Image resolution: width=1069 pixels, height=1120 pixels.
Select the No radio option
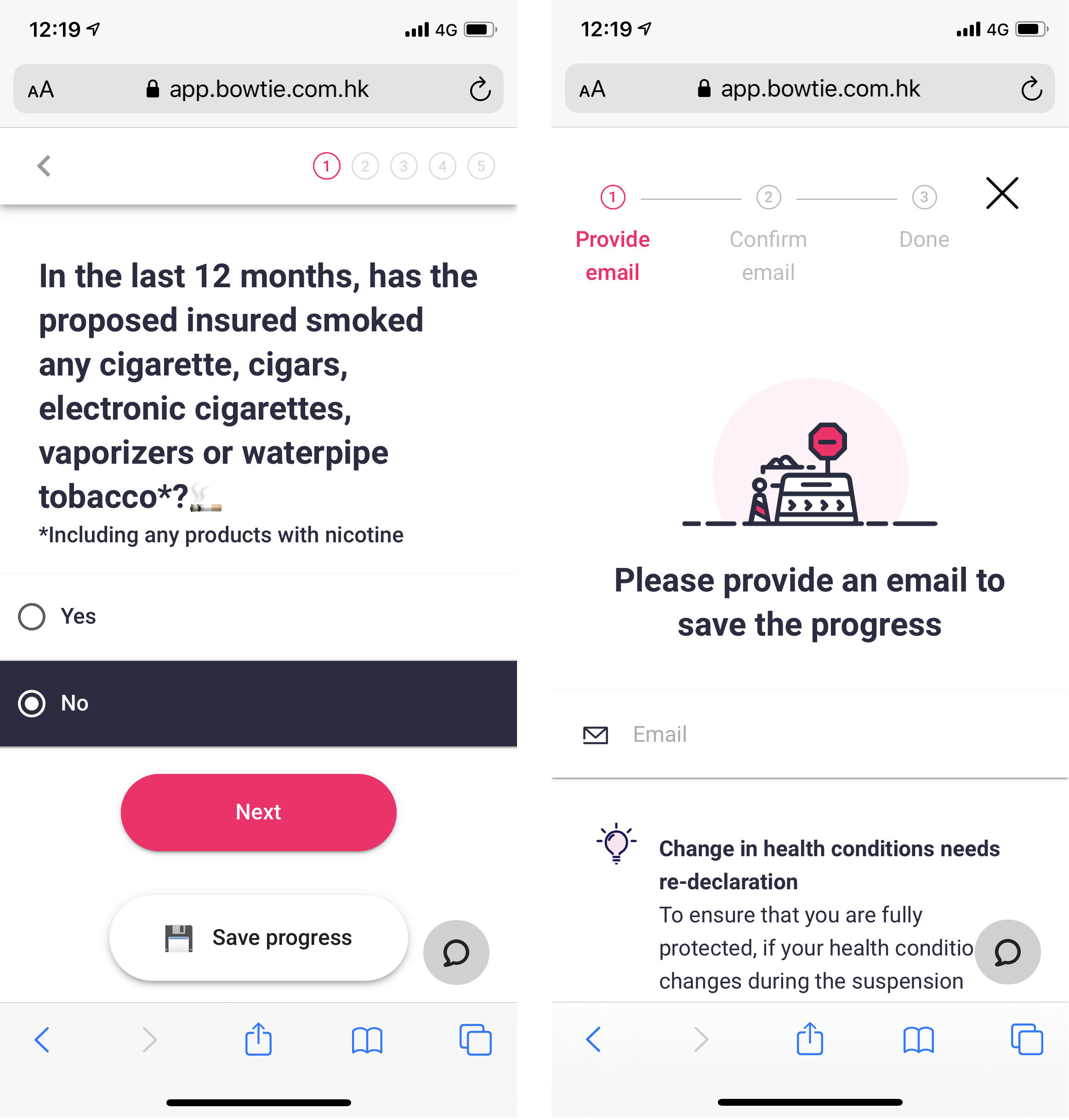pyautogui.click(x=32, y=704)
